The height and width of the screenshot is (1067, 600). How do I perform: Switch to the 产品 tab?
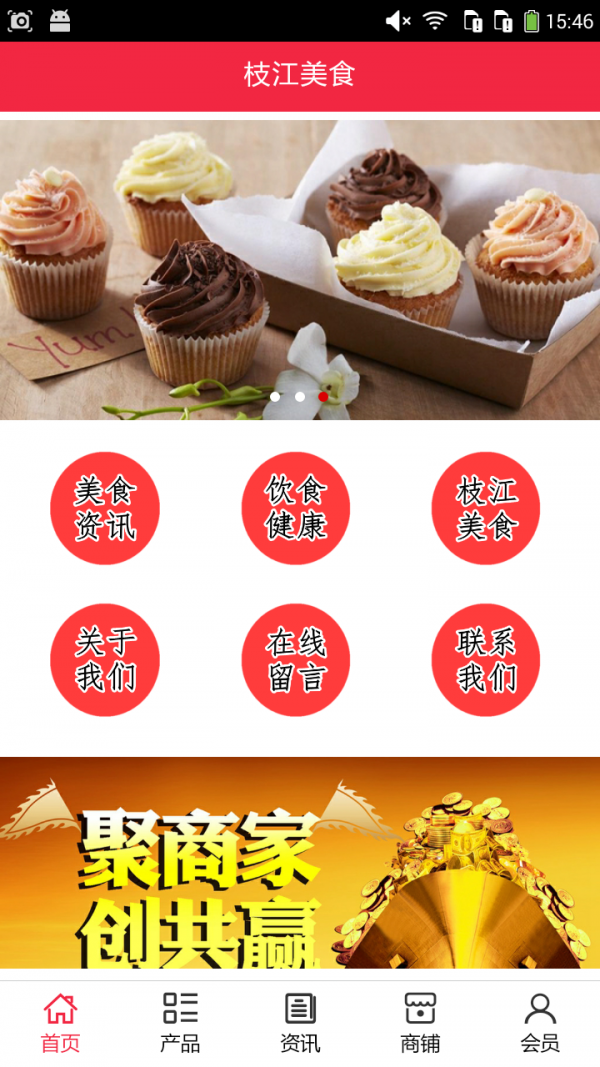(x=180, y=1023)
